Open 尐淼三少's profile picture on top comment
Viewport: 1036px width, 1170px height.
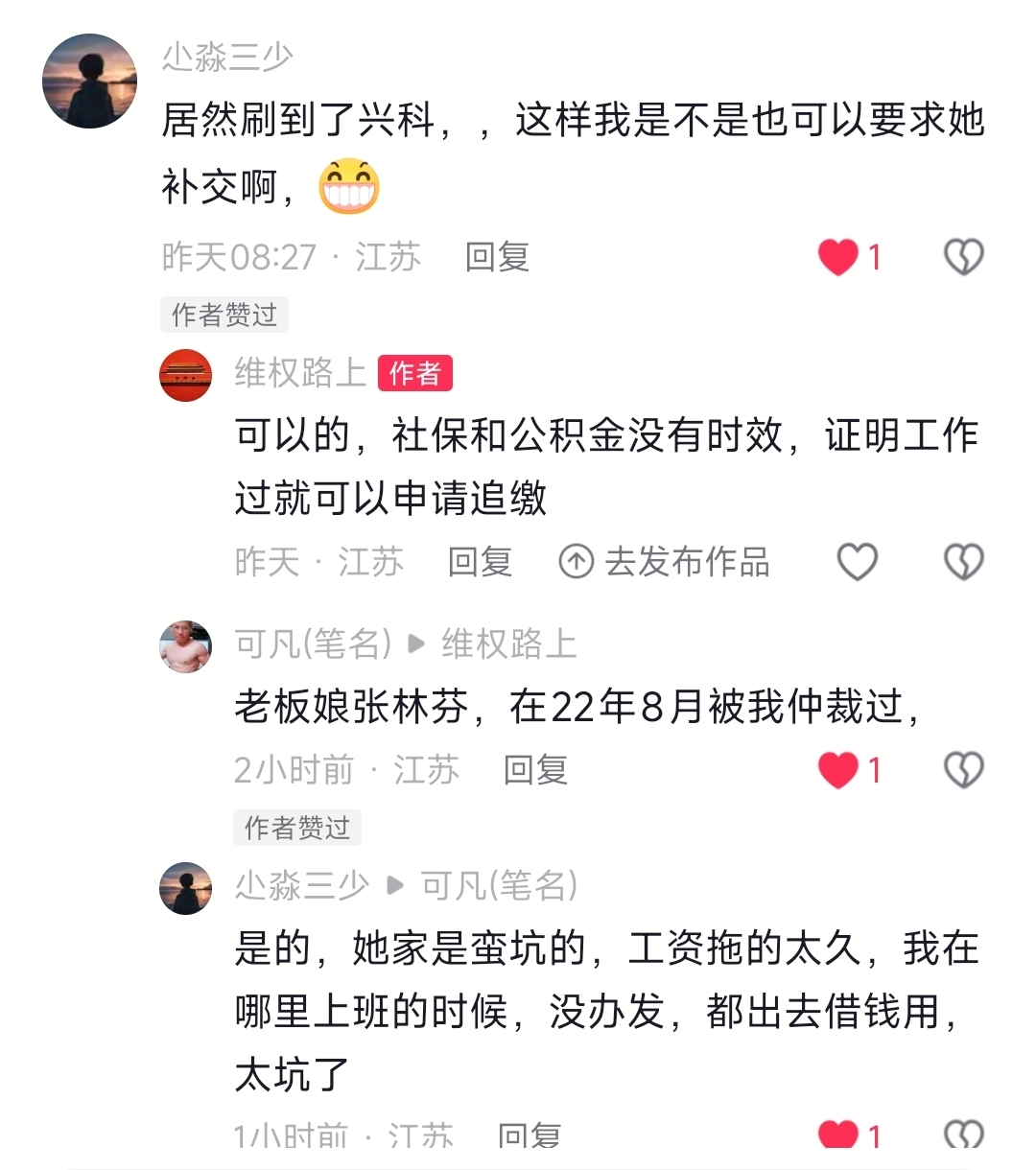click(x=89, y=81)
